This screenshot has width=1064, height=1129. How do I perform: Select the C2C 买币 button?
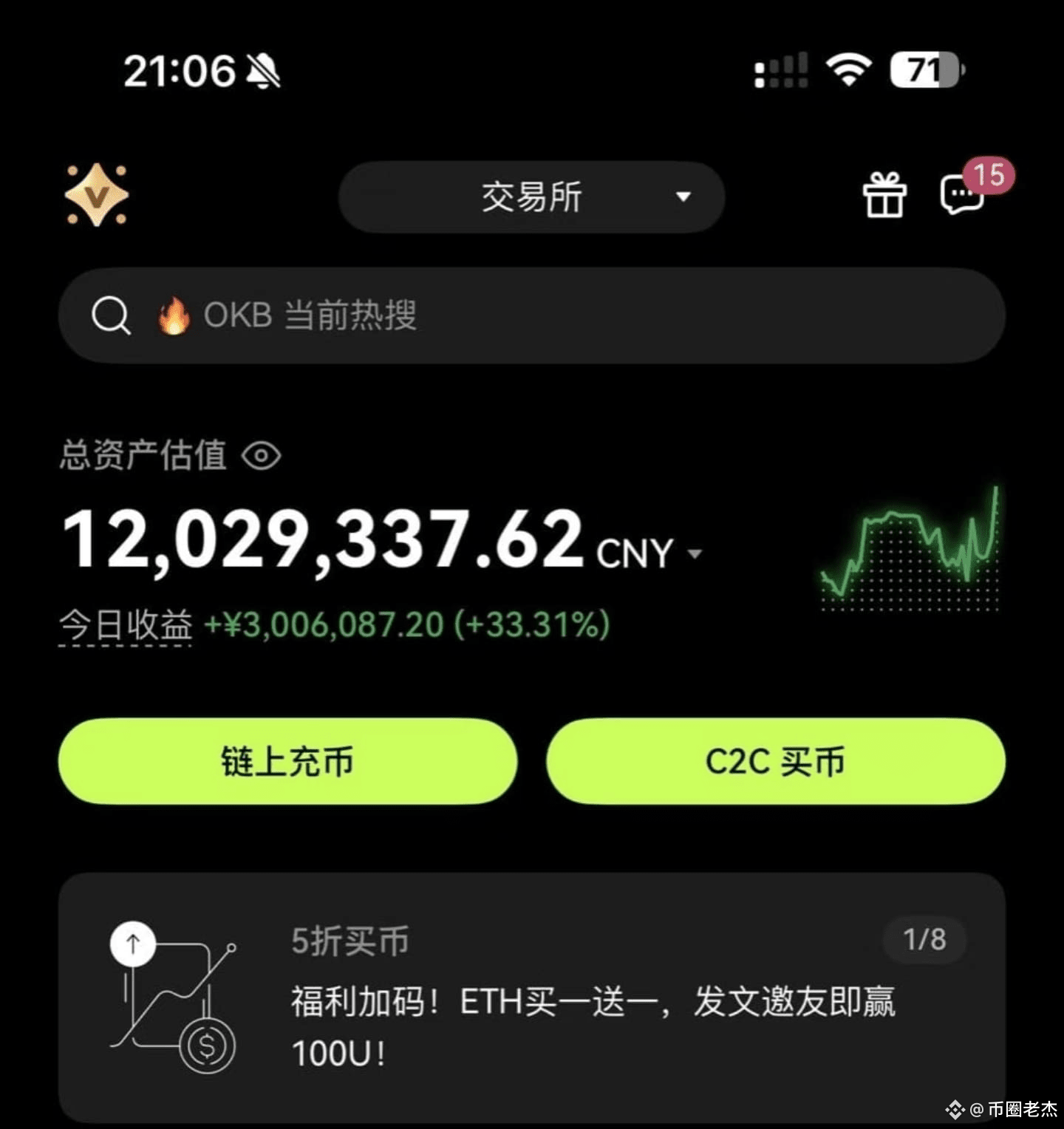click(x=775, y=761)
